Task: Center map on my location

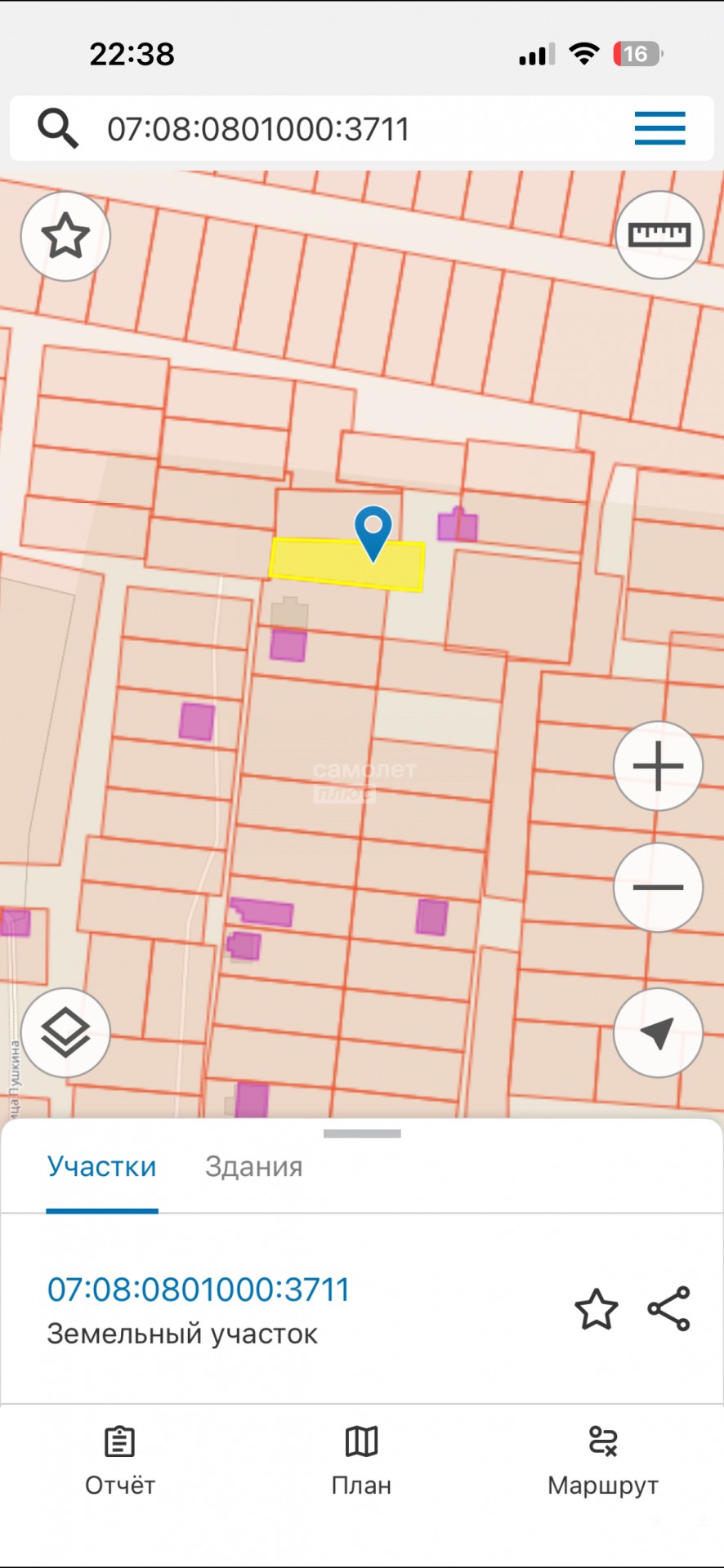Action: point(658,1032)
